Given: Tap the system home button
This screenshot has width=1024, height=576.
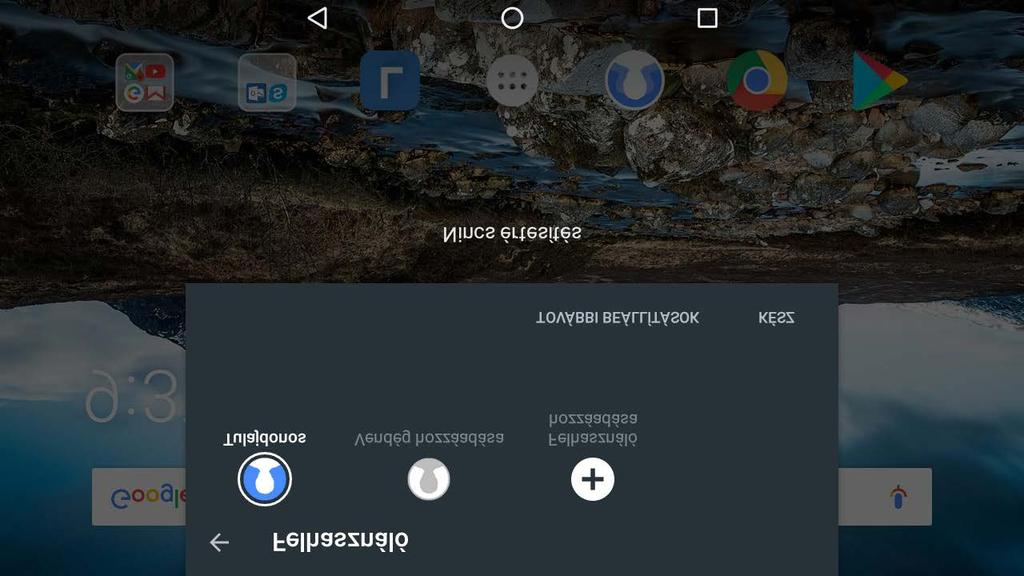Looking at the screenshot, I should pos(512,18).
